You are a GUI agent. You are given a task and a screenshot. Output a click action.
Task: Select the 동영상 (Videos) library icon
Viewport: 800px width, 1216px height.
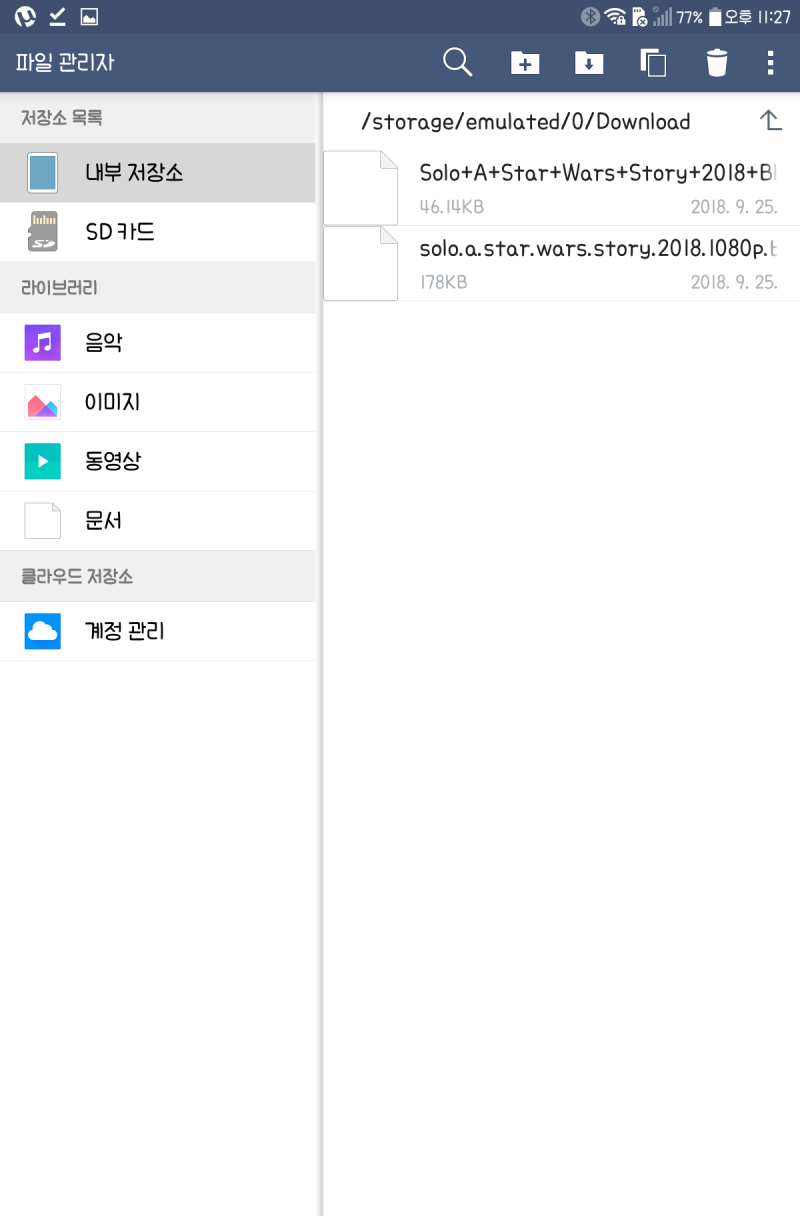tap(42, 461)
